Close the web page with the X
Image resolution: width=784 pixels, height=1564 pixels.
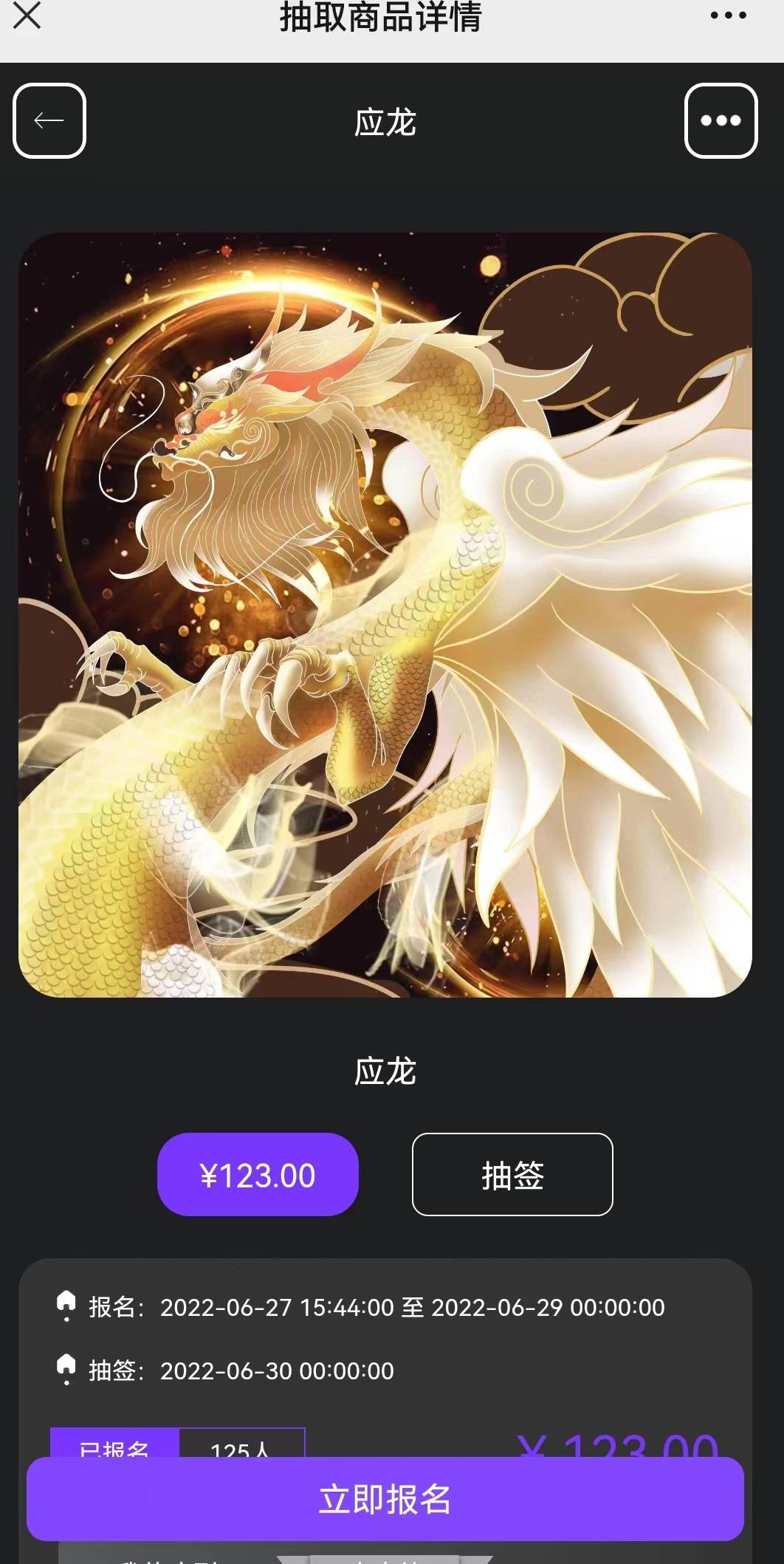pos(27,16)
